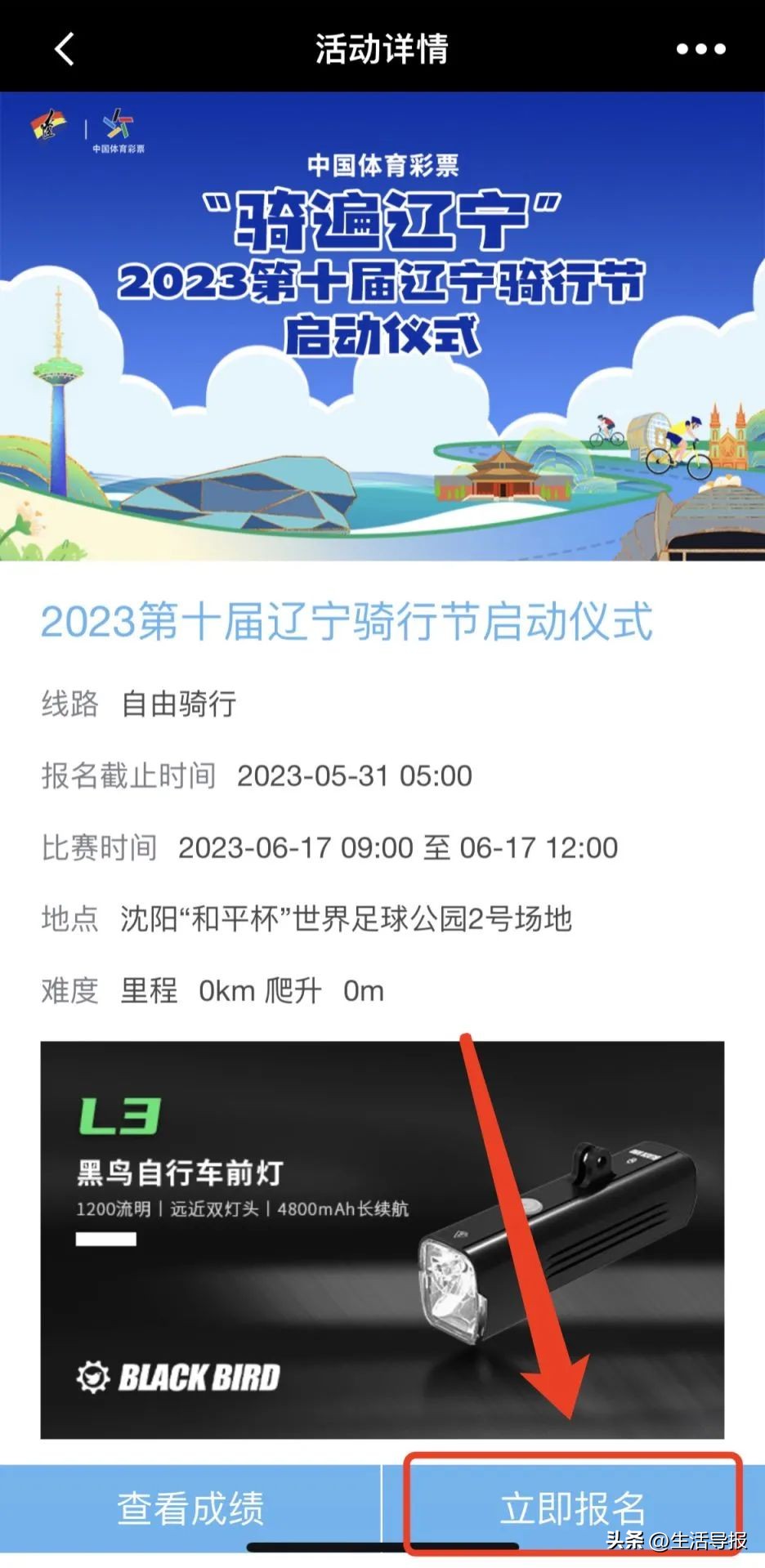
Task: Tap the registration deadline 2023-05-31 05:00
Action: click(351, 776)
